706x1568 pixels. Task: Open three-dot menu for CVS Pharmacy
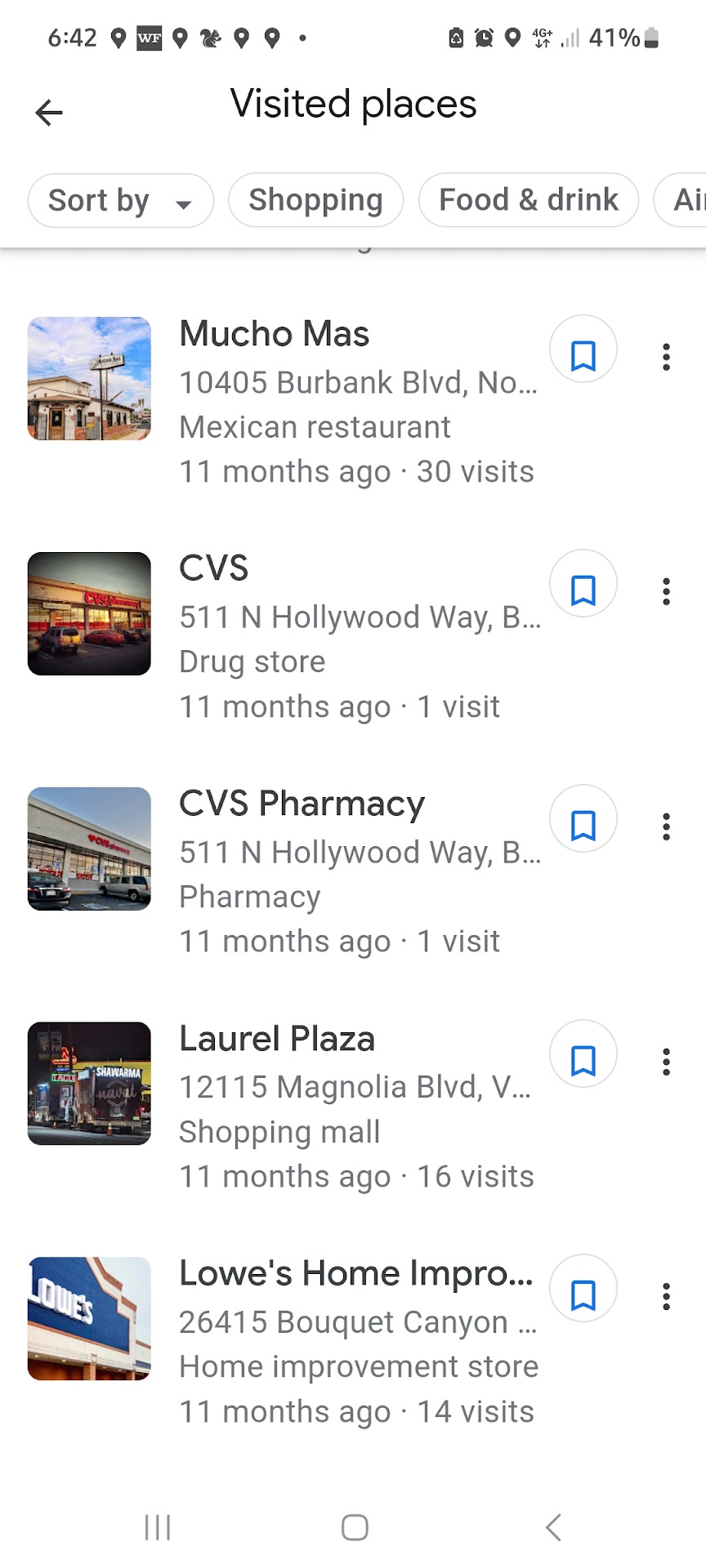pos(667,826)
